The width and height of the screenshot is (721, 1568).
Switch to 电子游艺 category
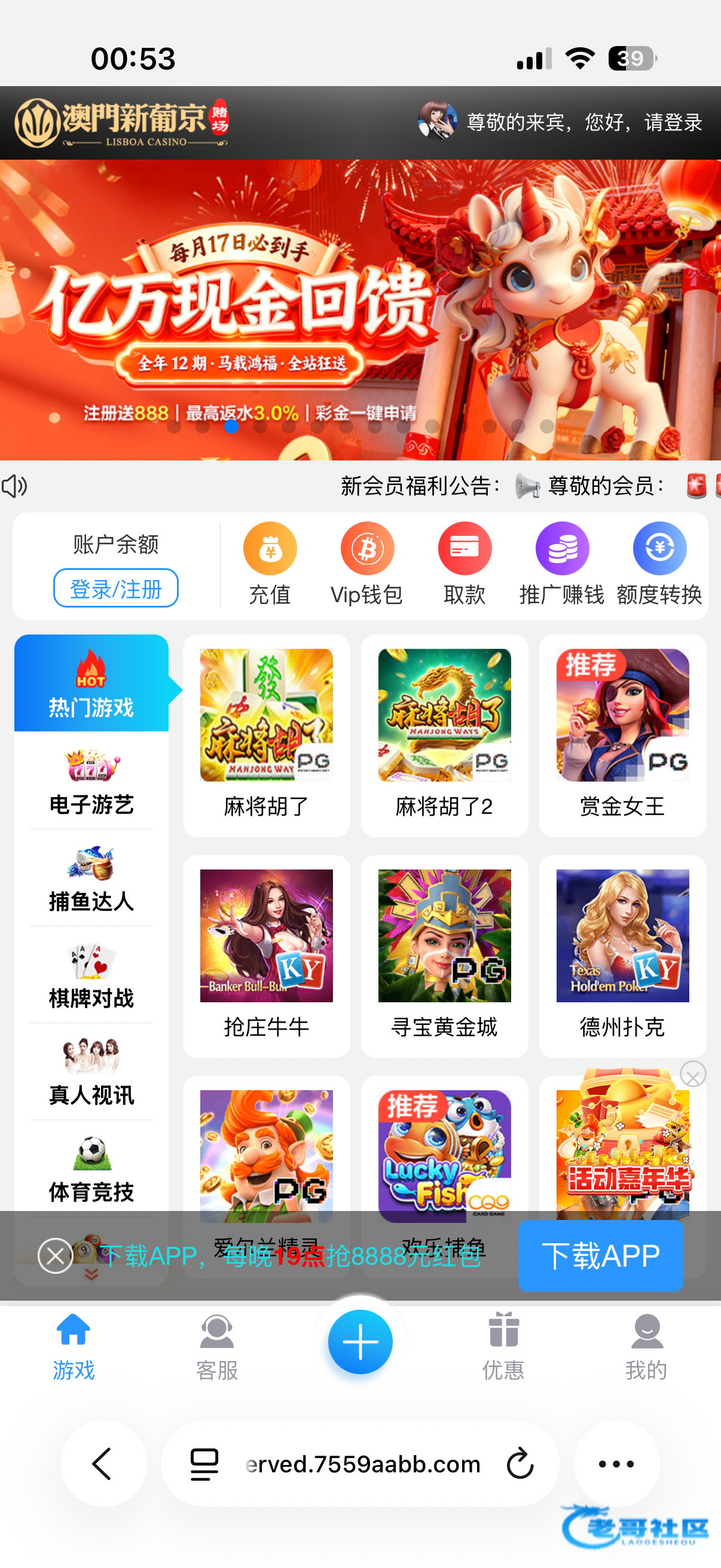pos(91,781)
